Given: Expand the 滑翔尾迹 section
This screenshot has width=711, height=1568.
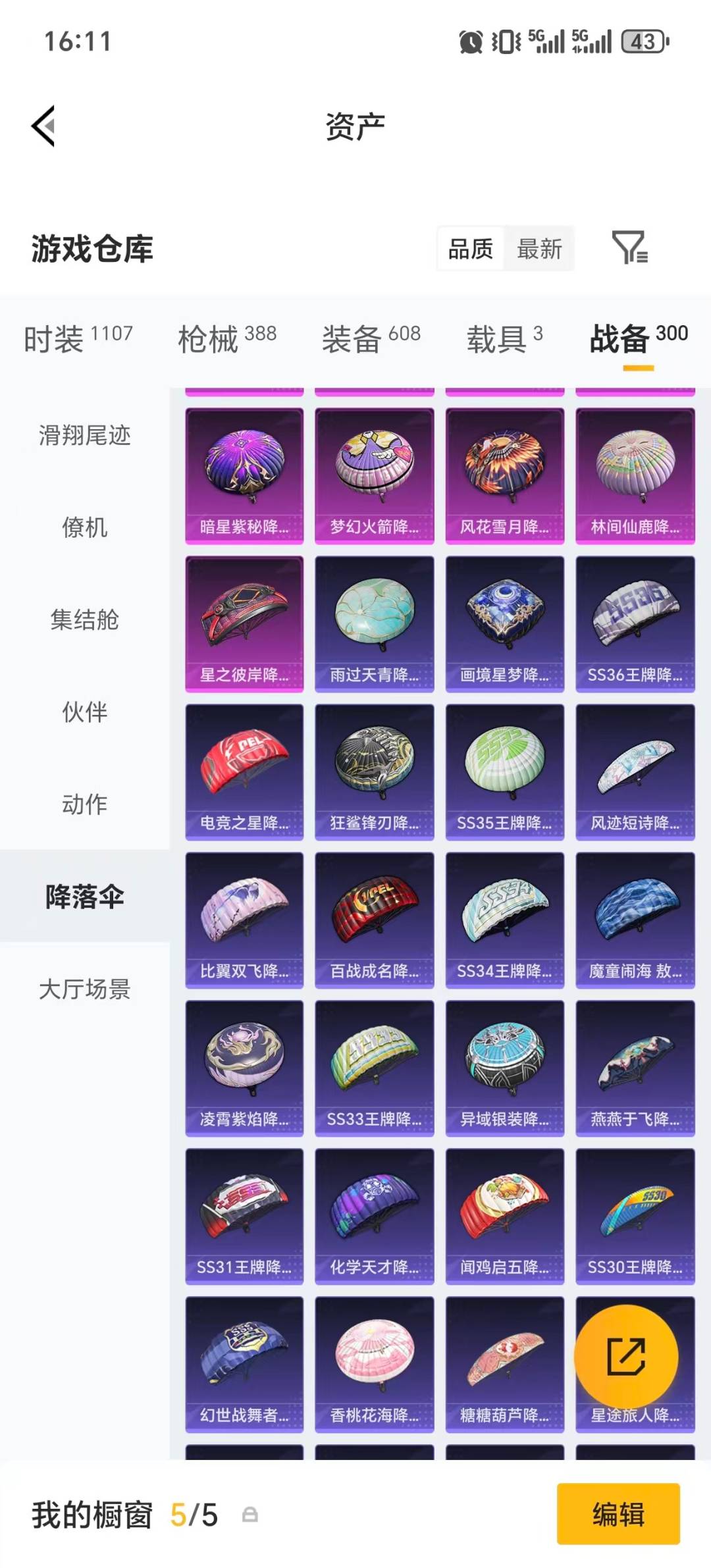Looking at the screenshot, I should [86, 434].
